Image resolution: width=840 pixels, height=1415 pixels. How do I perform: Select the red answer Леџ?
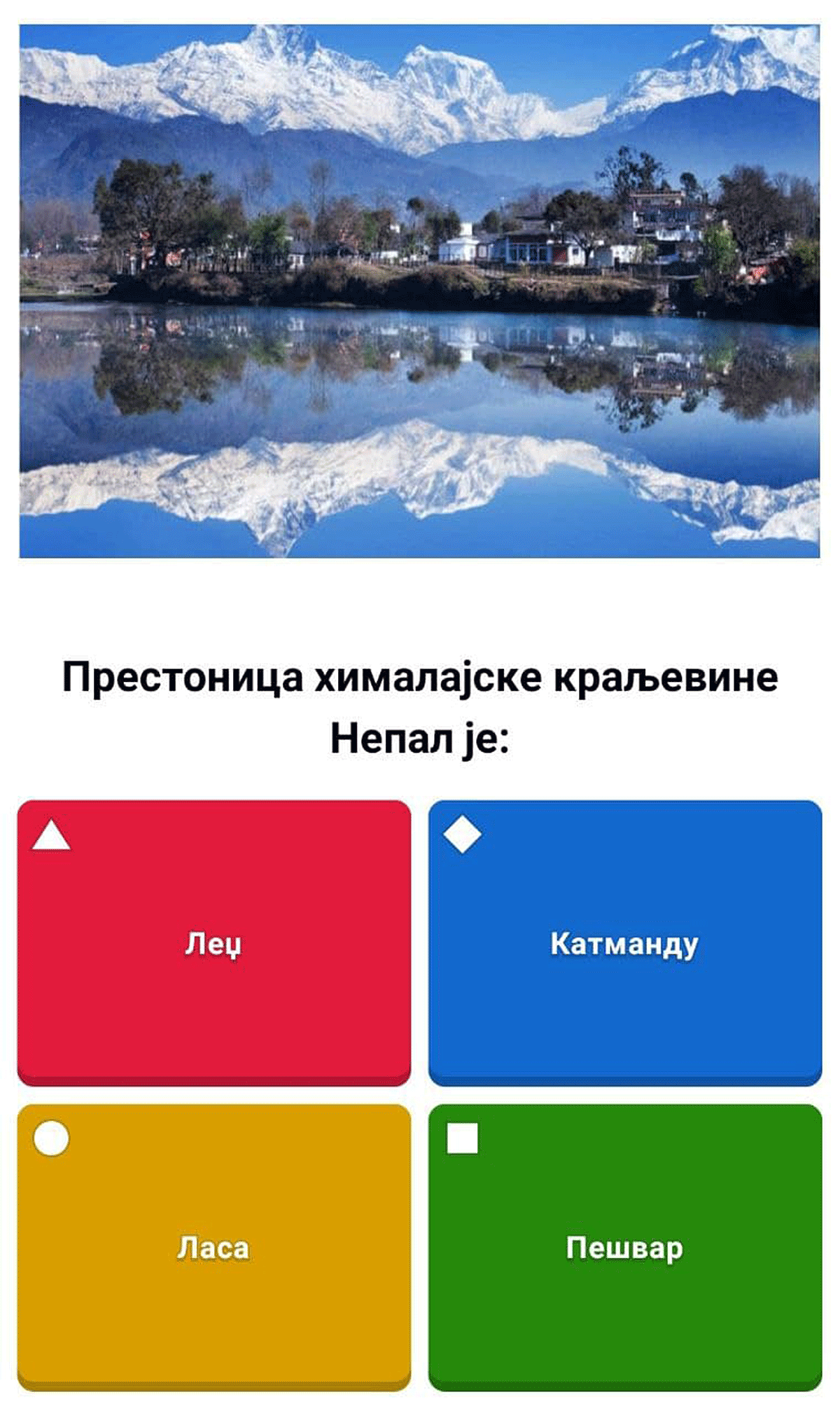click(213, 942)
